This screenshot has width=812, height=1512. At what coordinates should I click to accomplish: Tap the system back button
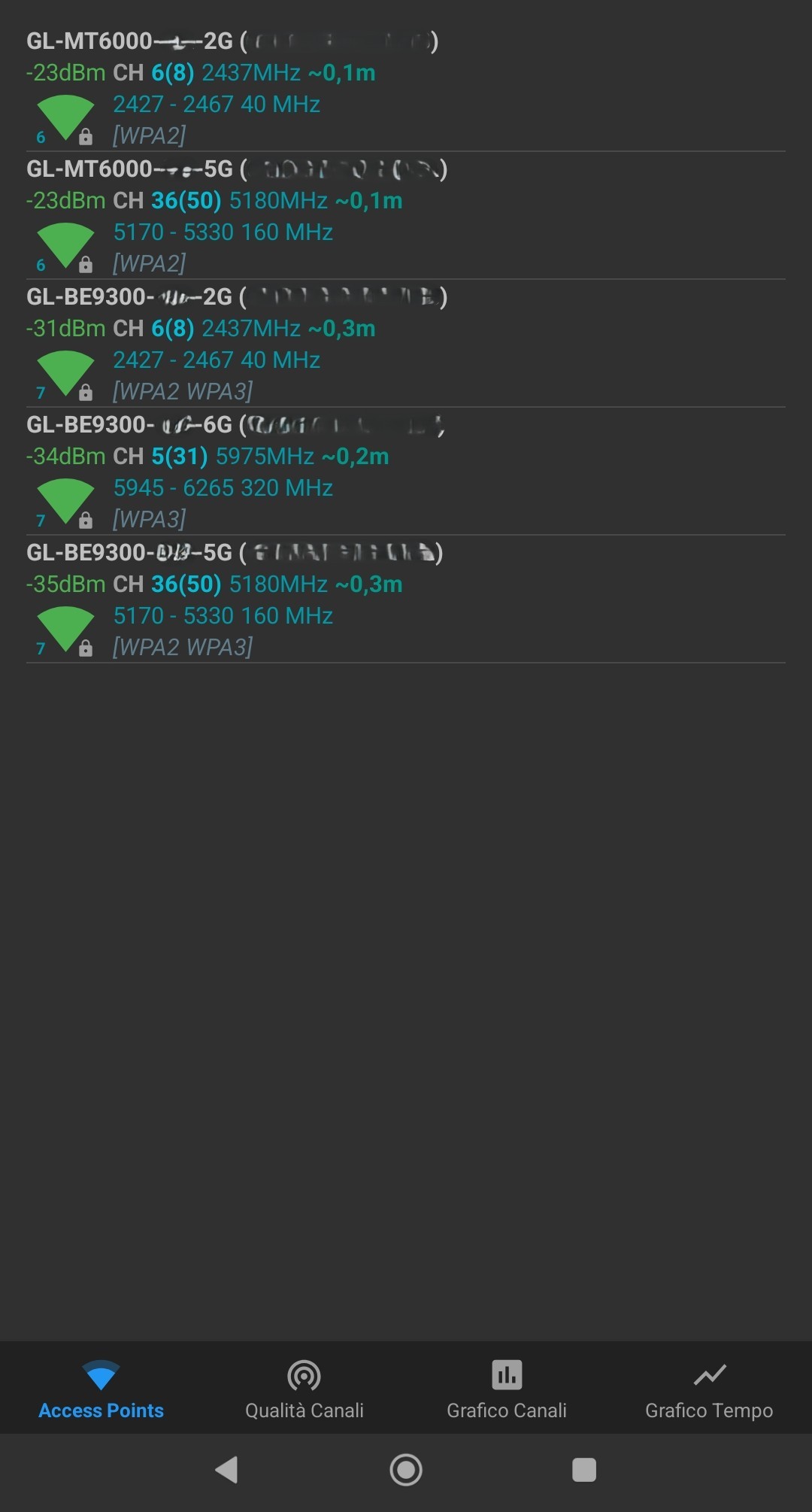coord(226,1470)
